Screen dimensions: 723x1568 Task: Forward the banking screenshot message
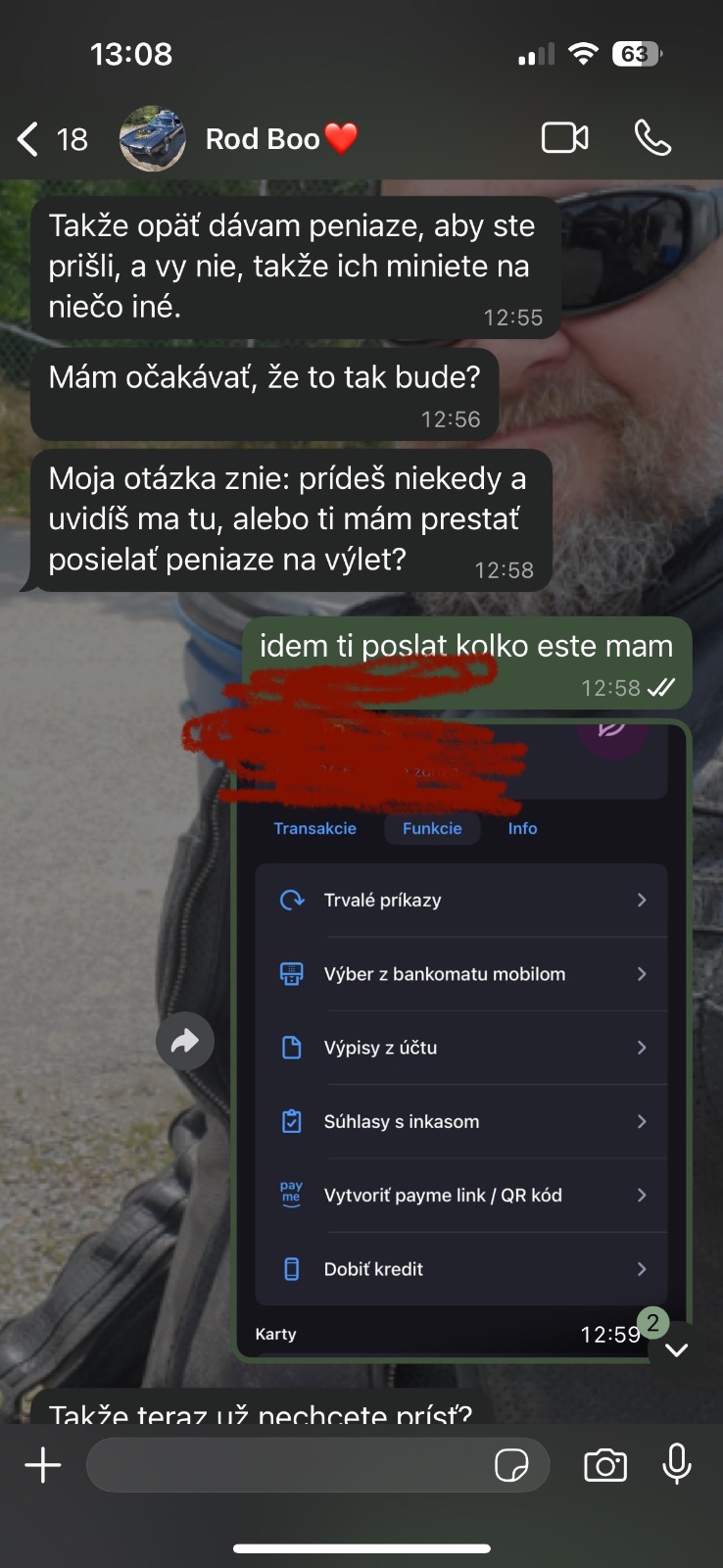(184, 1041)
